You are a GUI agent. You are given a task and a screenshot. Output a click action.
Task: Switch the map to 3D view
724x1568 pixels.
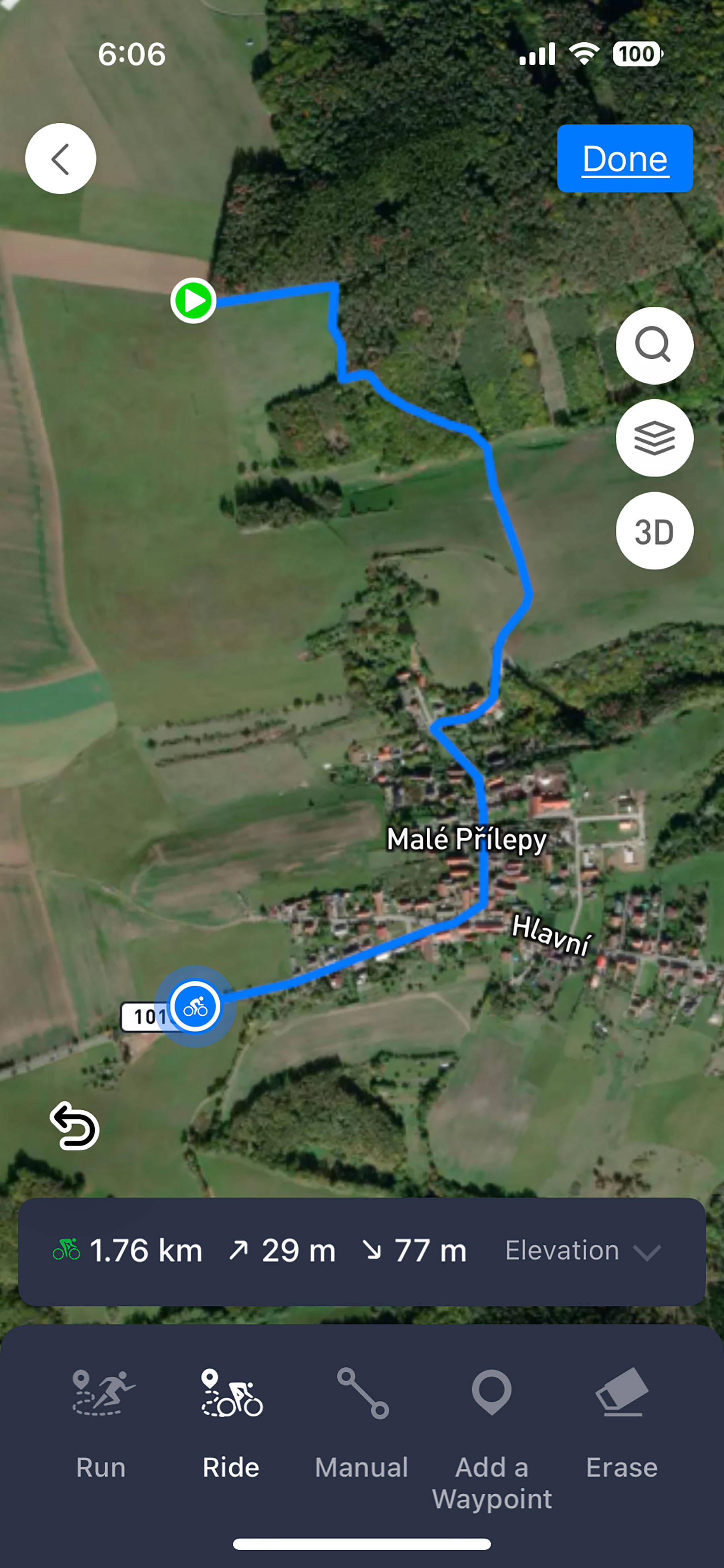point(654,531)
